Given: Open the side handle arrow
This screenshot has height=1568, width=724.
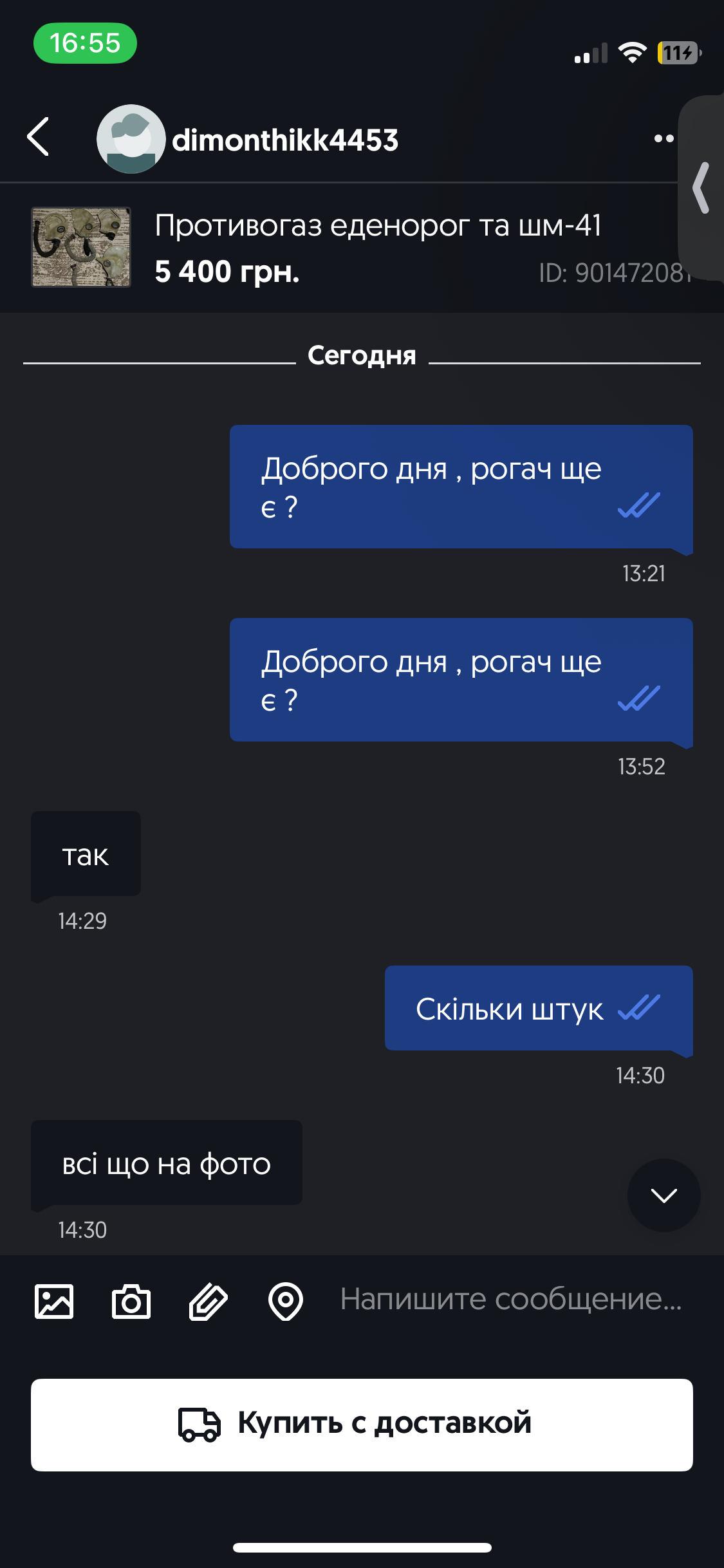Looking at the screenshot, I should tap(701, 187).
